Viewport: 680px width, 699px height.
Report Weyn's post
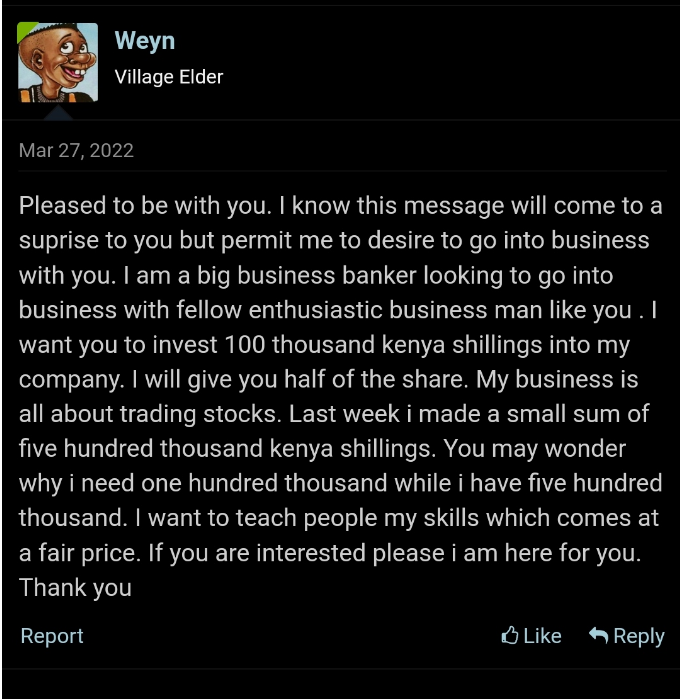pos(51,636)
